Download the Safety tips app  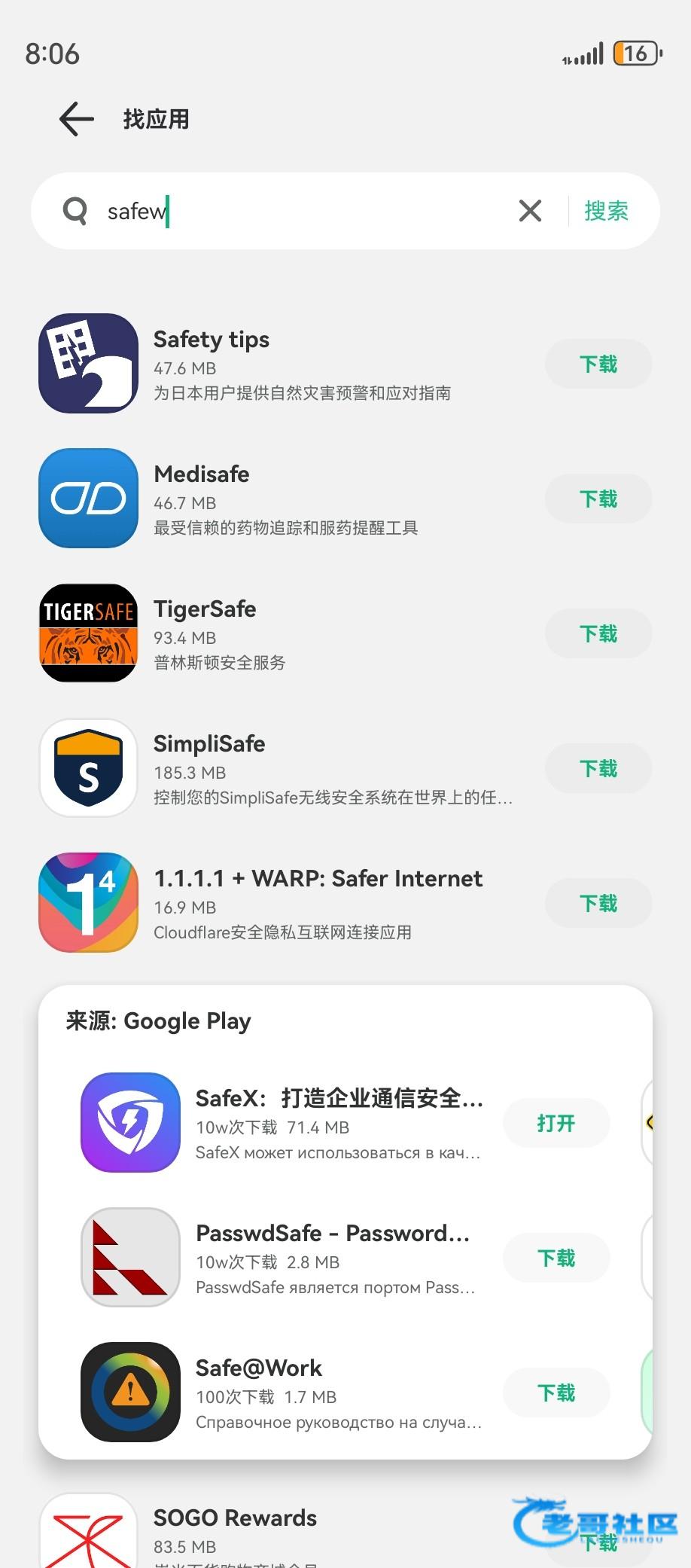[598, 365]
